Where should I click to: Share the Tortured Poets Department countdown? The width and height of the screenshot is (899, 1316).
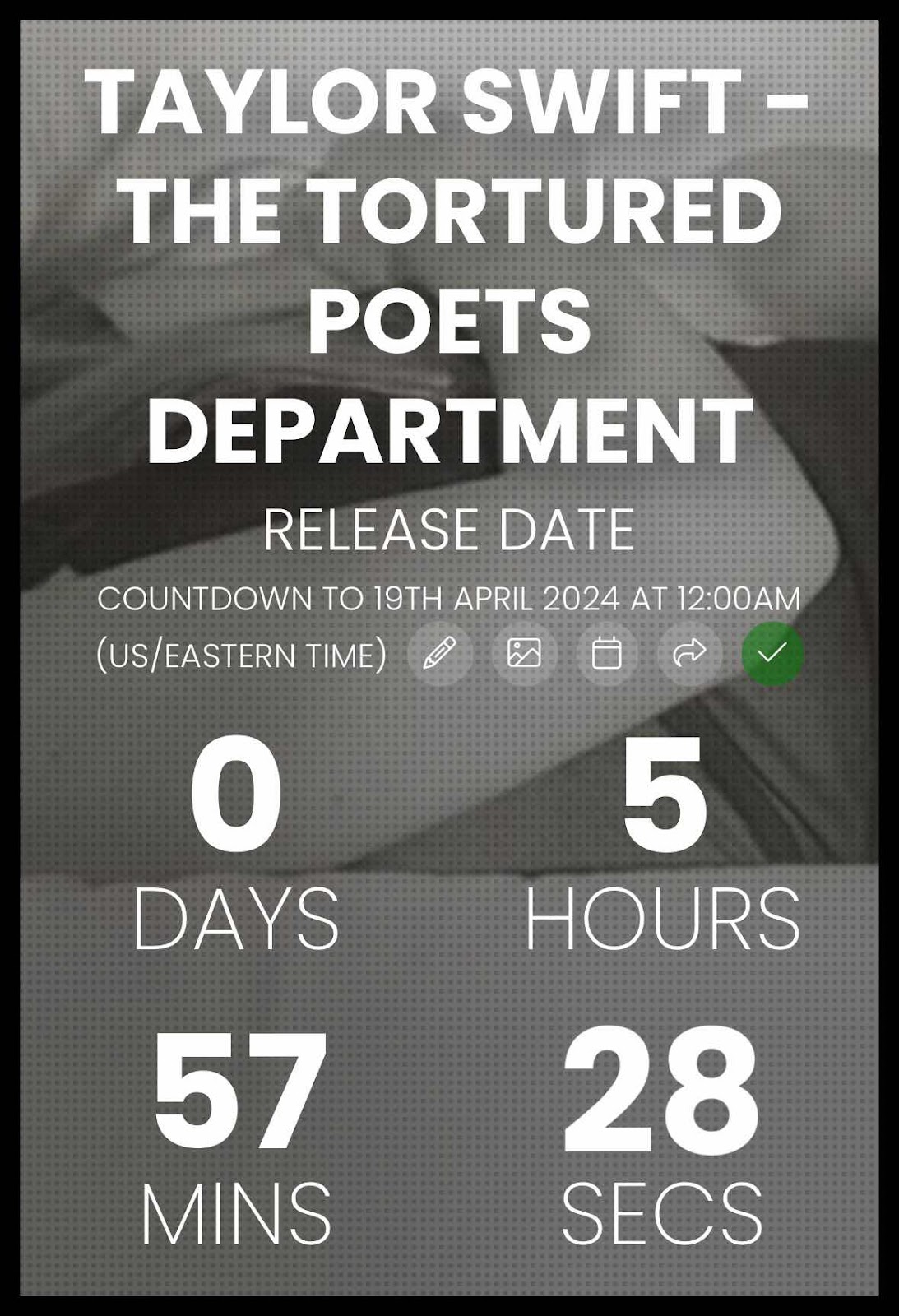pos(689,654)
